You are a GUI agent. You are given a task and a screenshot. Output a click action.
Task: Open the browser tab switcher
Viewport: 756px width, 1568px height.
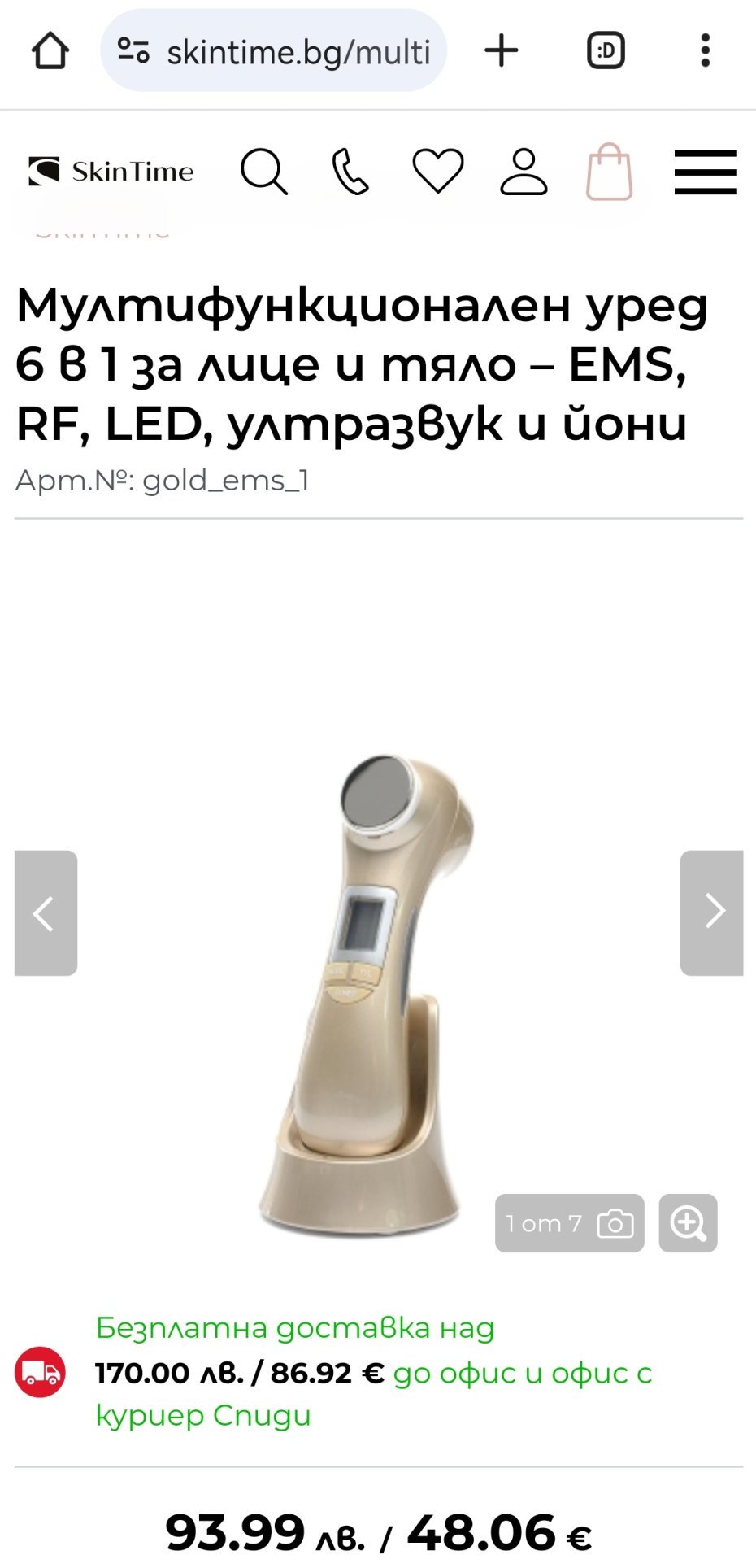coord(606,51)
